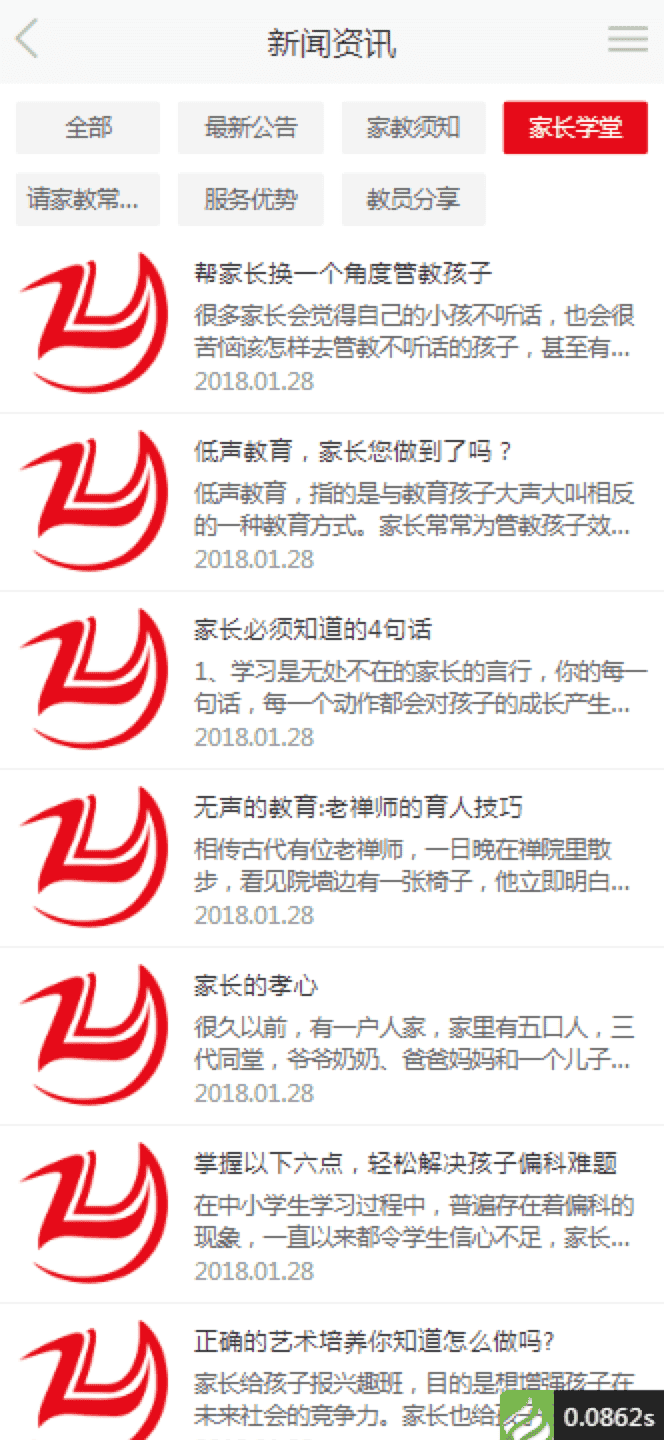The height and width of the screenshot is (1440, 664).
Task: Open article 家长必须知道的4句话
Action: pyautogui.click(x=313, y=629)
